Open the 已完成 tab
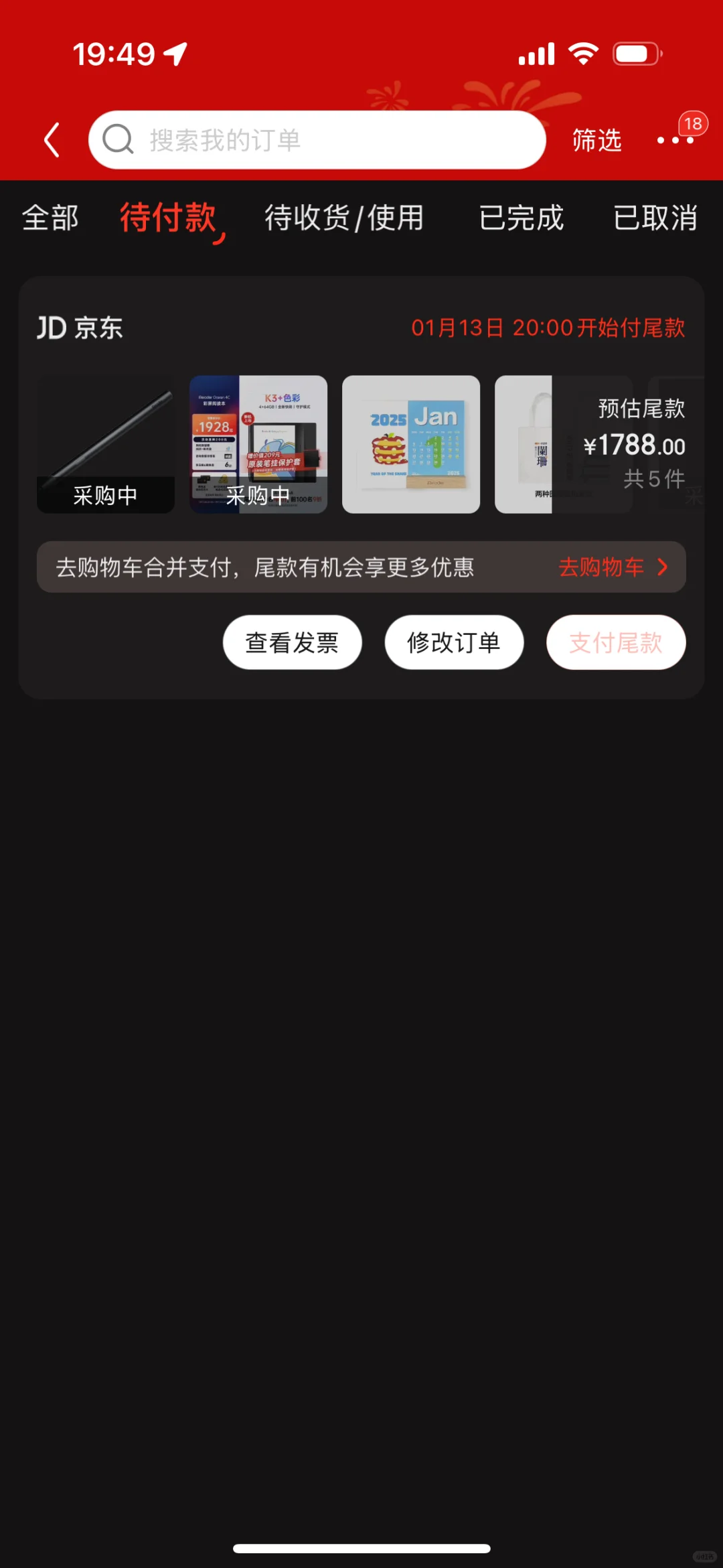The width and height of the screenshot is (723, 1568). tap(521, 218)
